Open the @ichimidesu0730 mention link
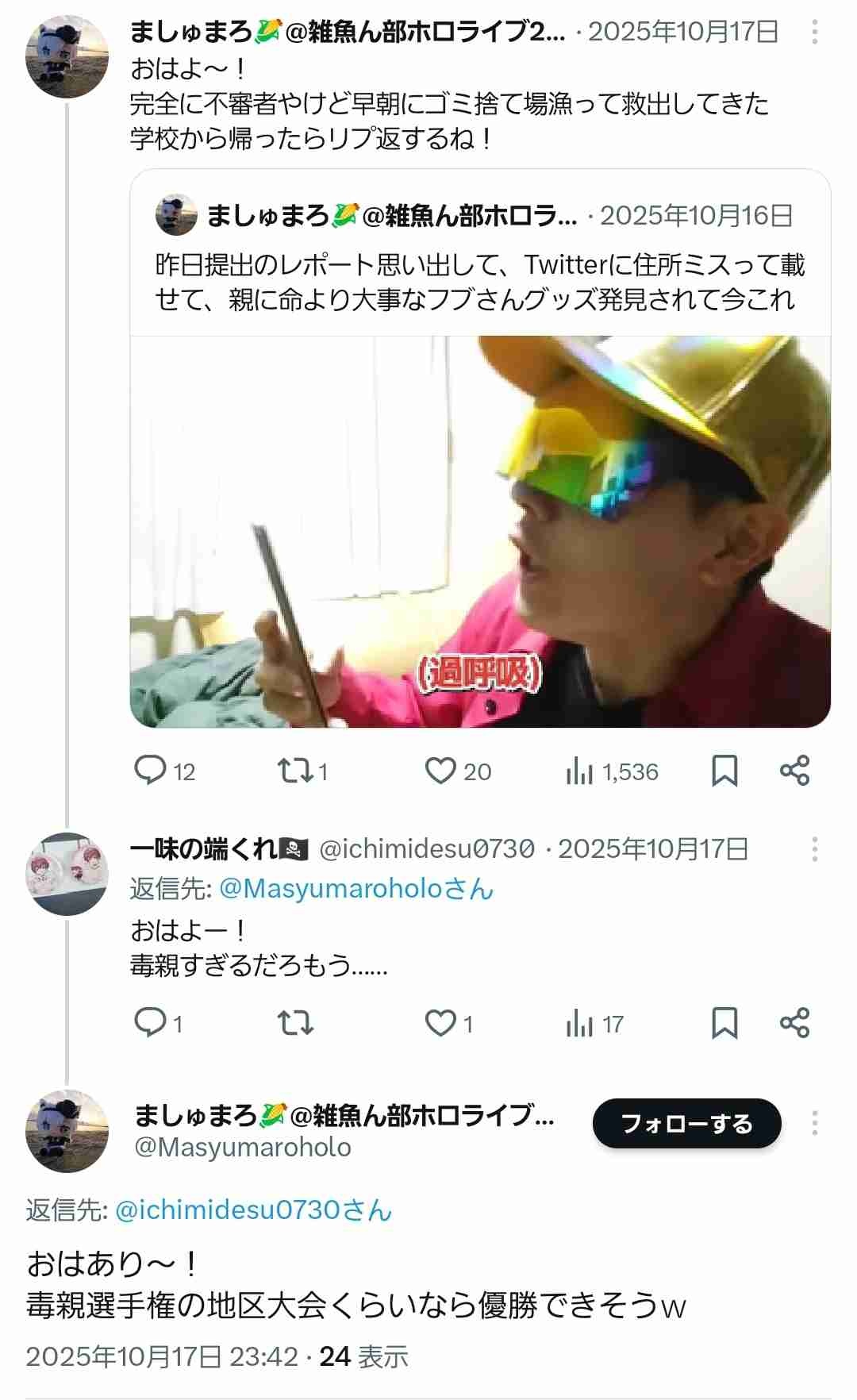Image resolution: width=857 pixels, height=1400 pixels. 253,1210
